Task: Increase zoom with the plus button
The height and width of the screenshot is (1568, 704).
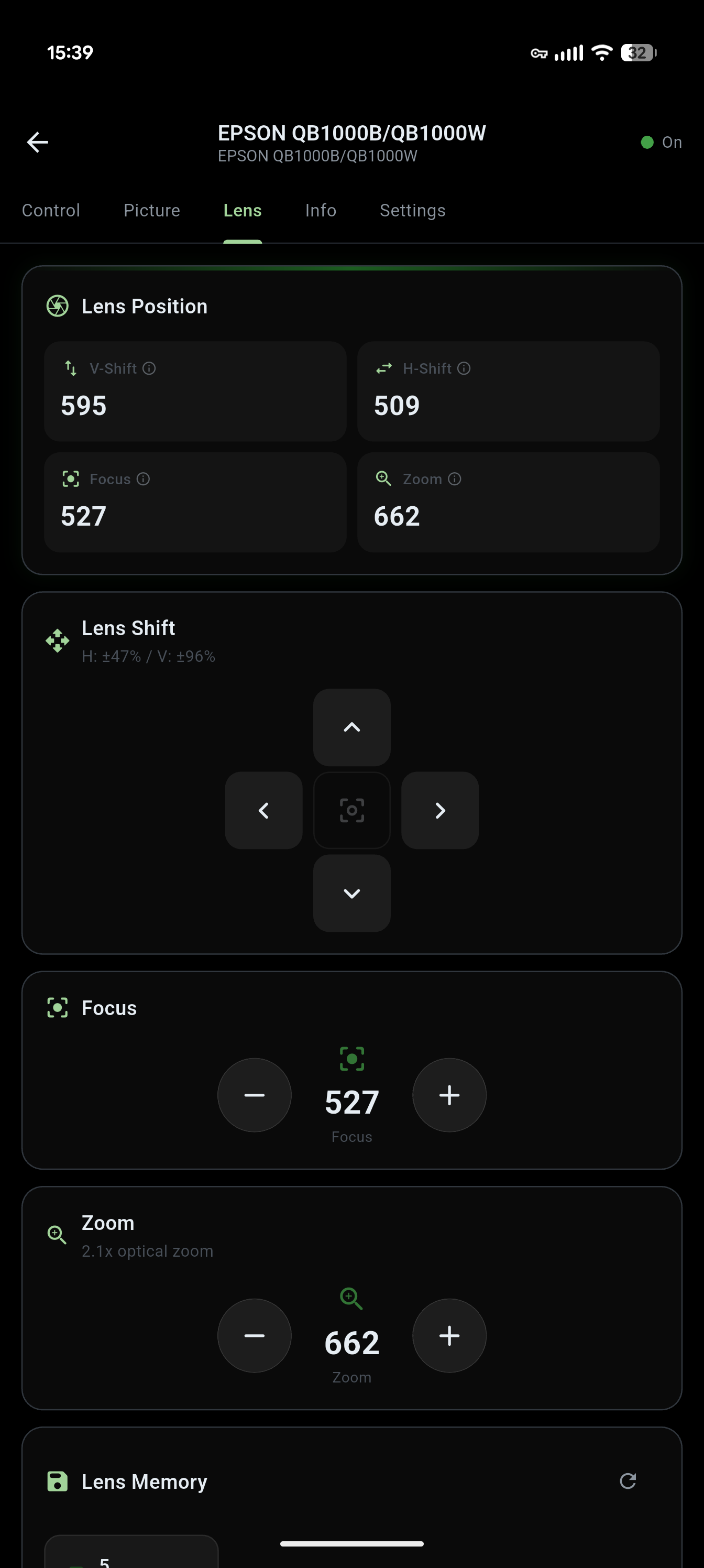Action: [x=449, y=1335]
